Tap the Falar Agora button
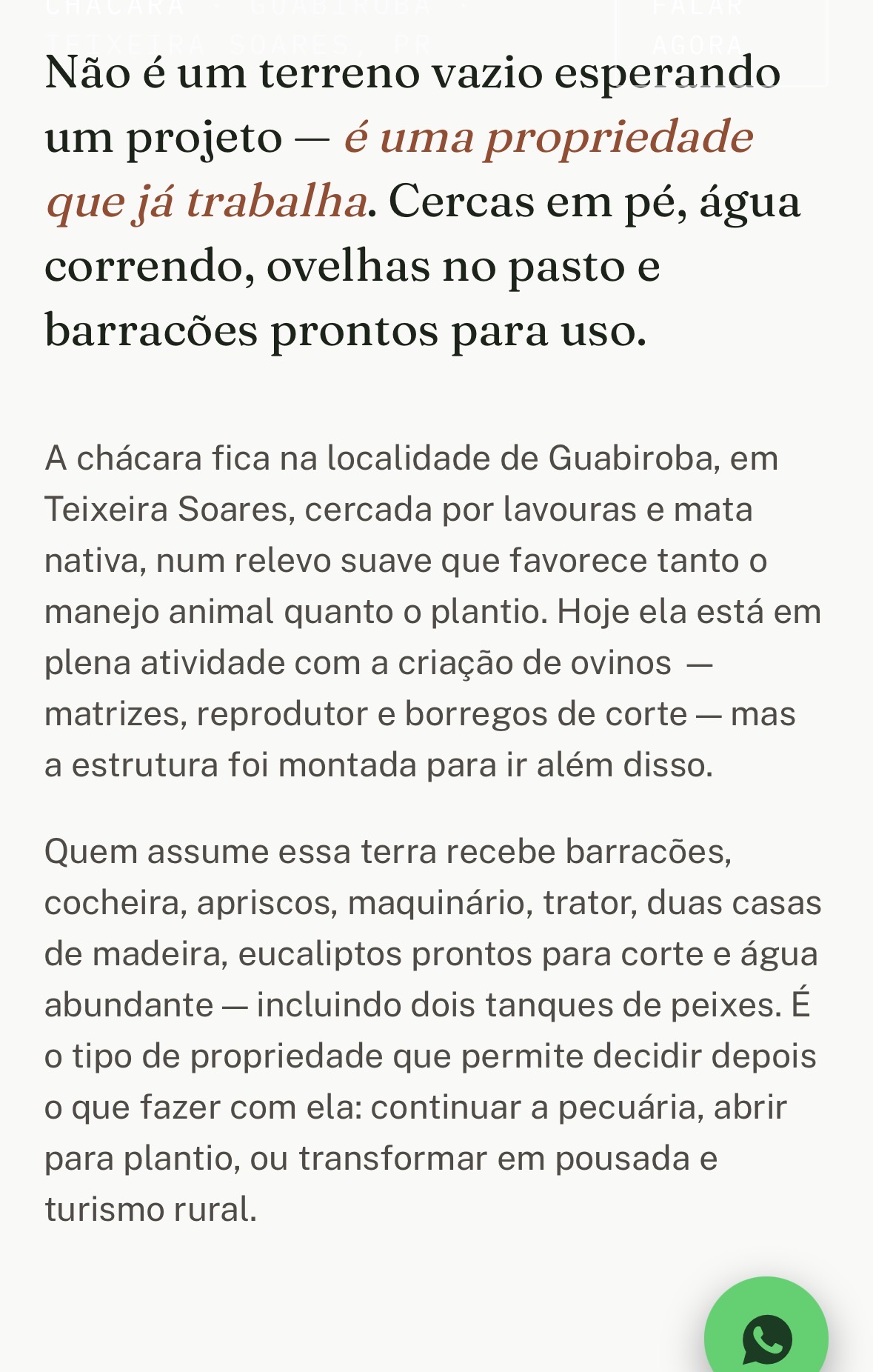 click(x=722, y=39)
